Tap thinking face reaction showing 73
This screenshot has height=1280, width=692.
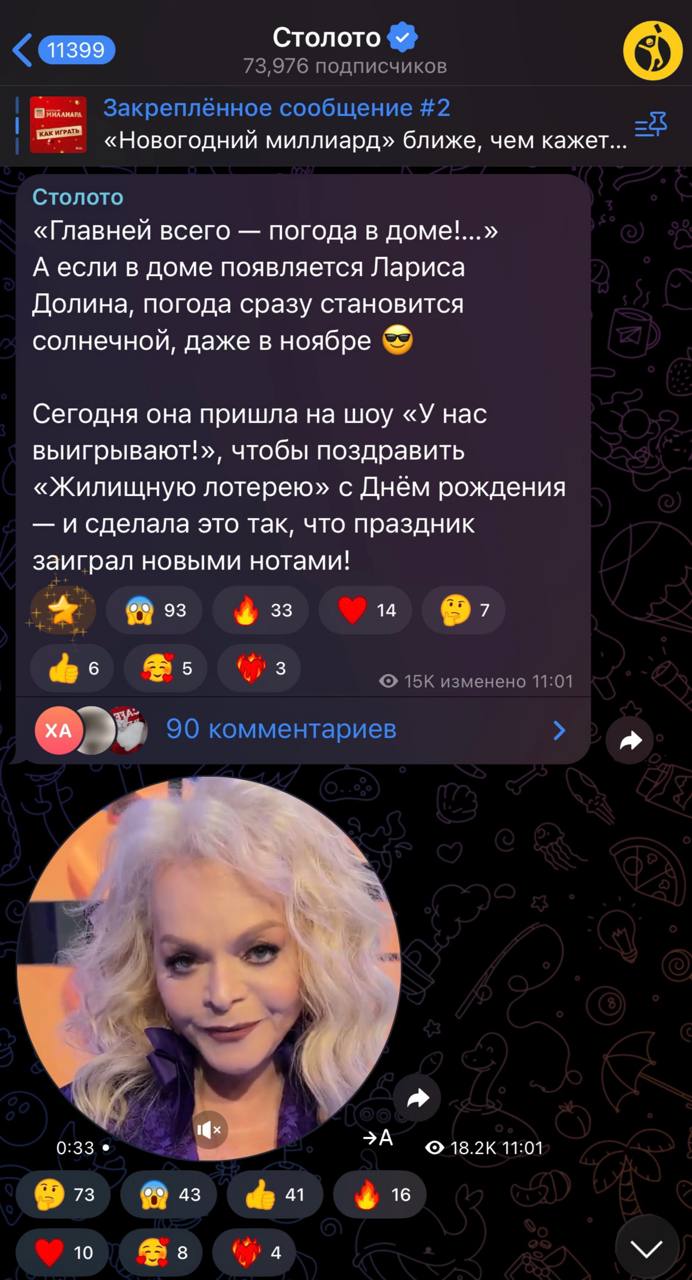[64, 1194]
